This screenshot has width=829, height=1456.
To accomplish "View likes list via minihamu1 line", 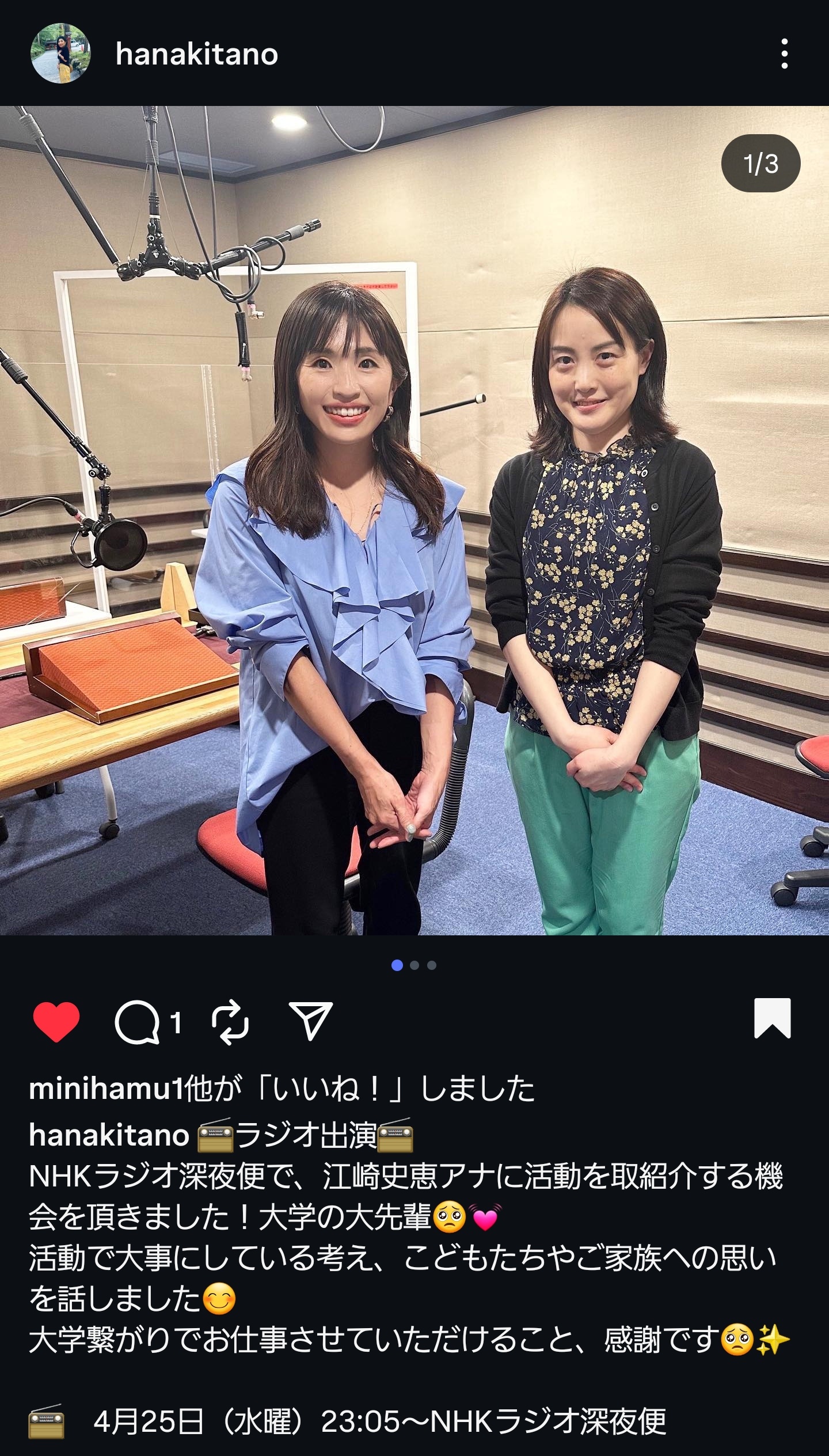I will click(281, 1089).
